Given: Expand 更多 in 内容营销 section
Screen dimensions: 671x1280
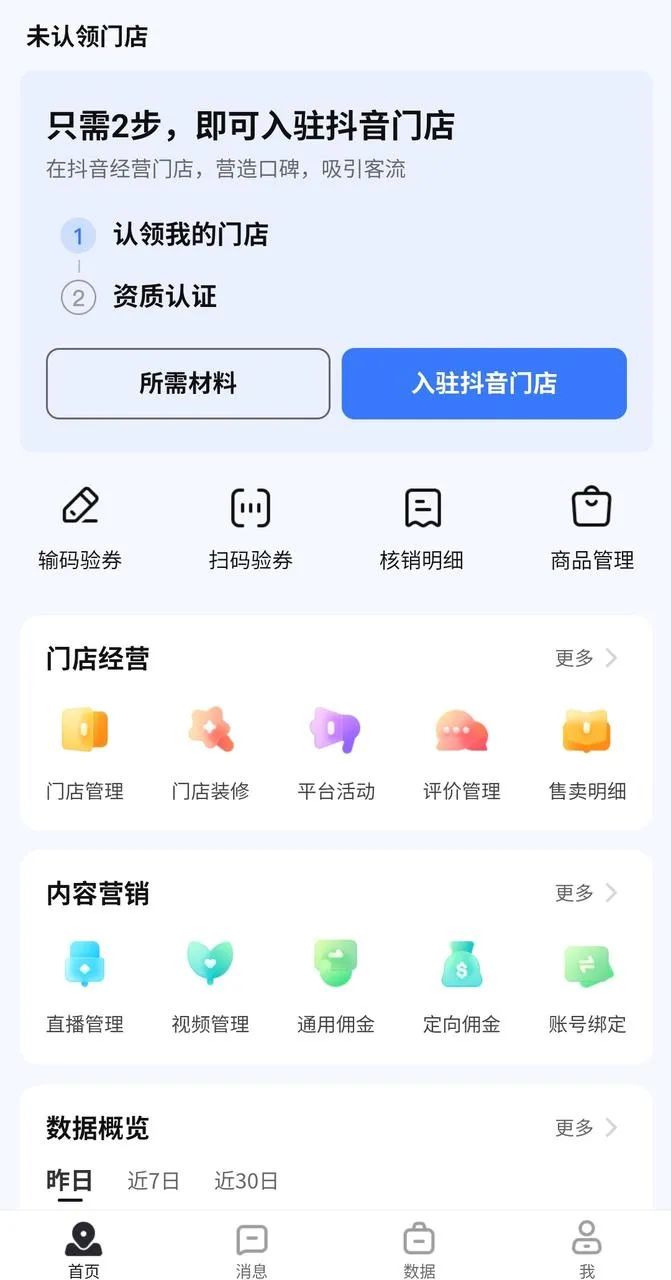Looking at the screenshot, I should [586, 893].
